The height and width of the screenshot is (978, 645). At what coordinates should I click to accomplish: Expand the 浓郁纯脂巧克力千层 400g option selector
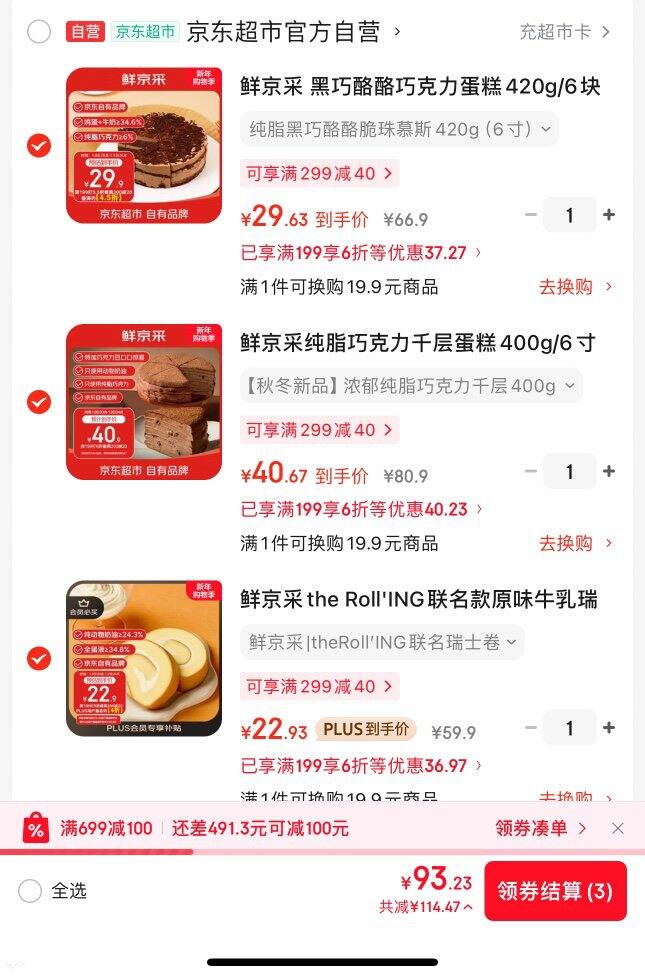(410, 386)
